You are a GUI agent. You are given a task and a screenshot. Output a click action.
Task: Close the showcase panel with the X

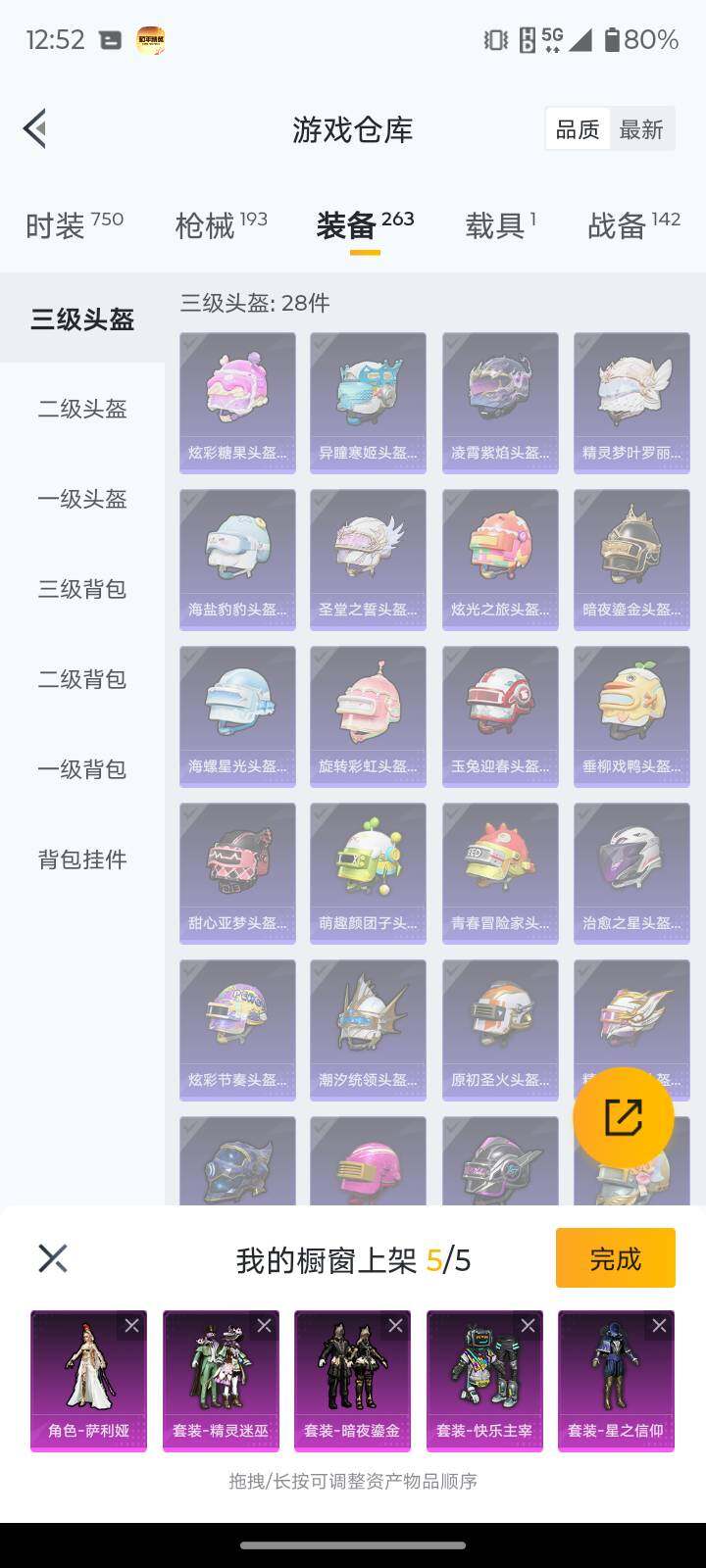[x=53, y=1256]
